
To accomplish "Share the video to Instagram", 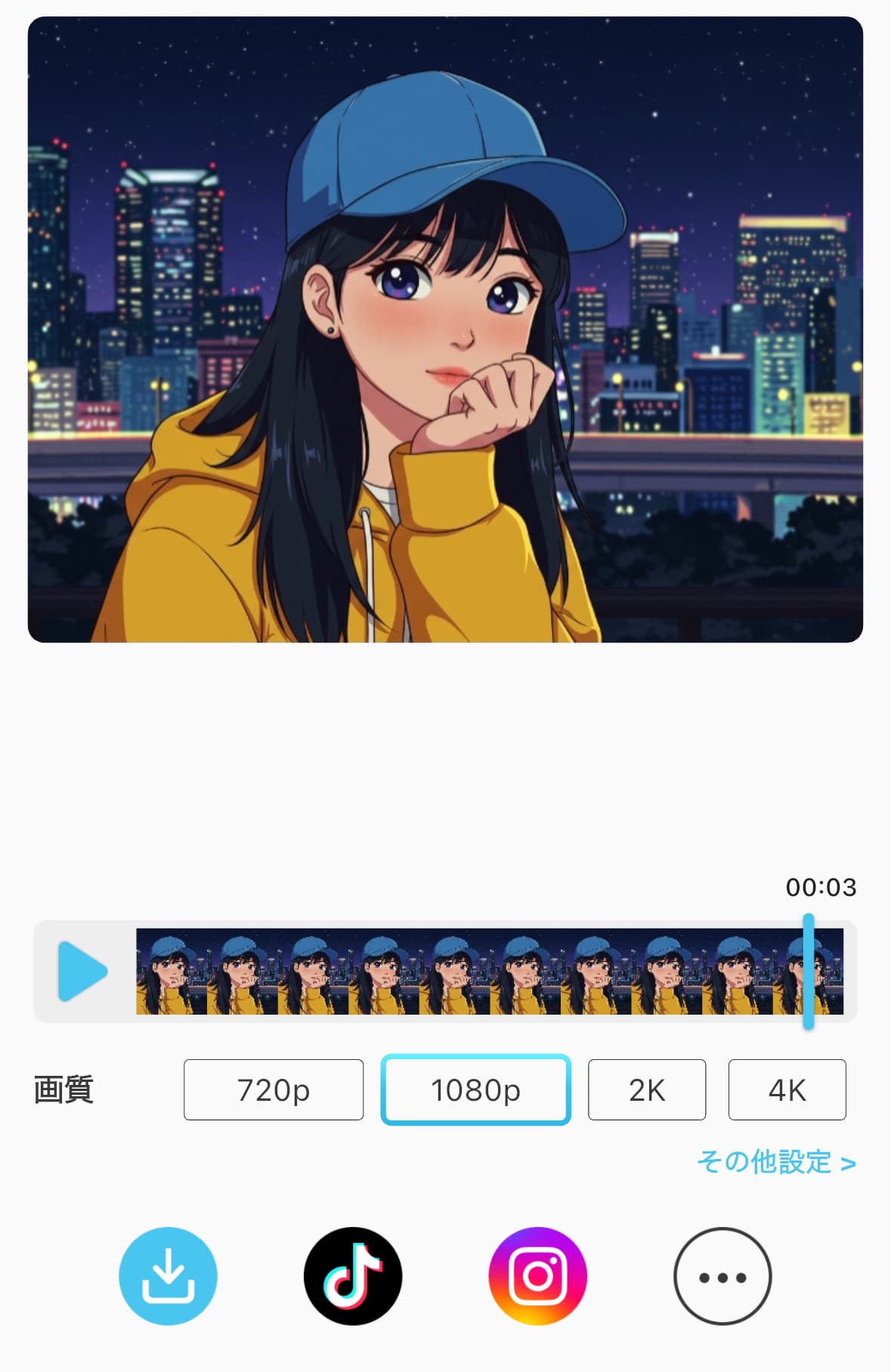I will click(x=537, y=1276).
